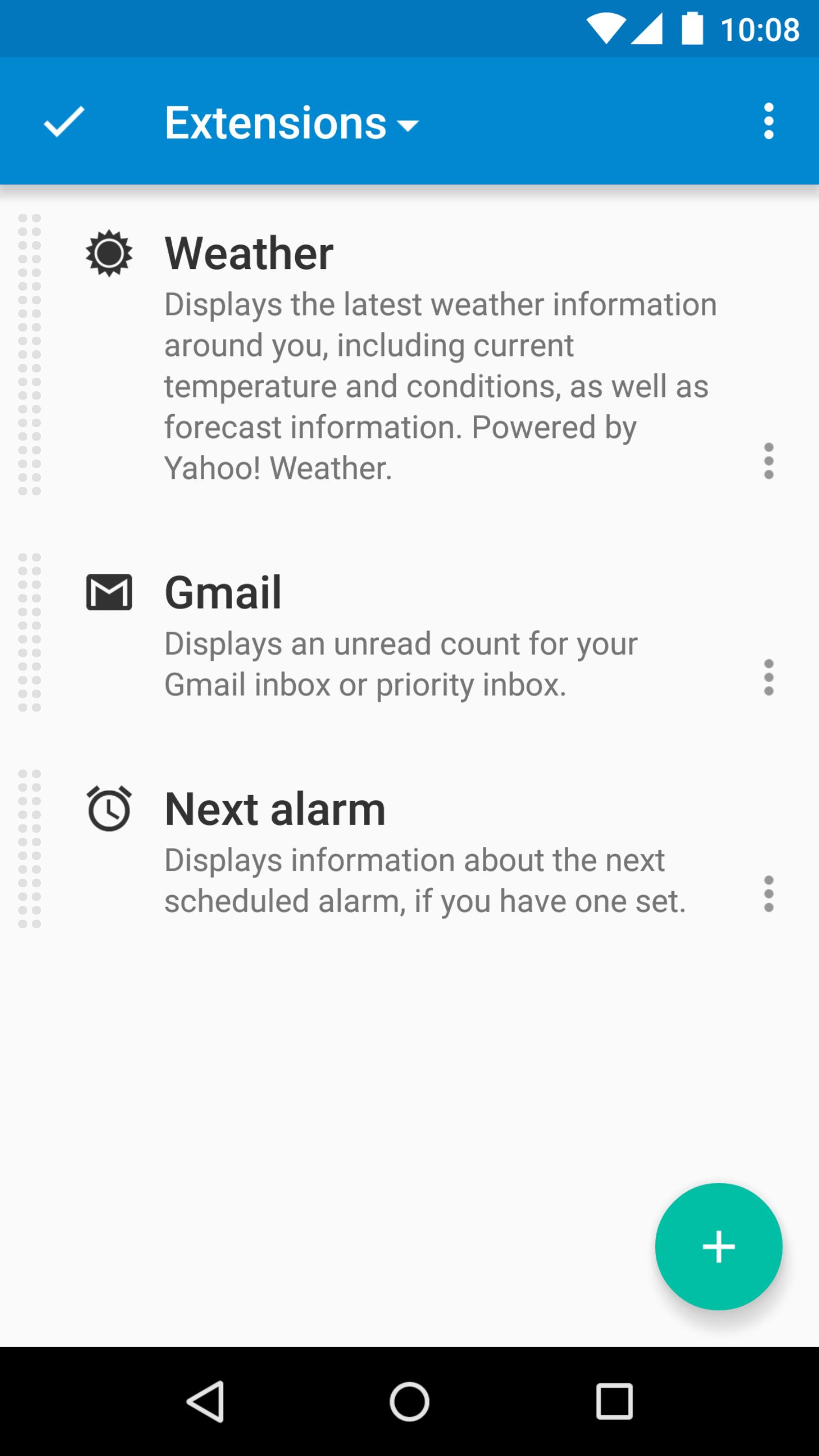
Task: Go to the home screen
Action: click(409, 1401)
